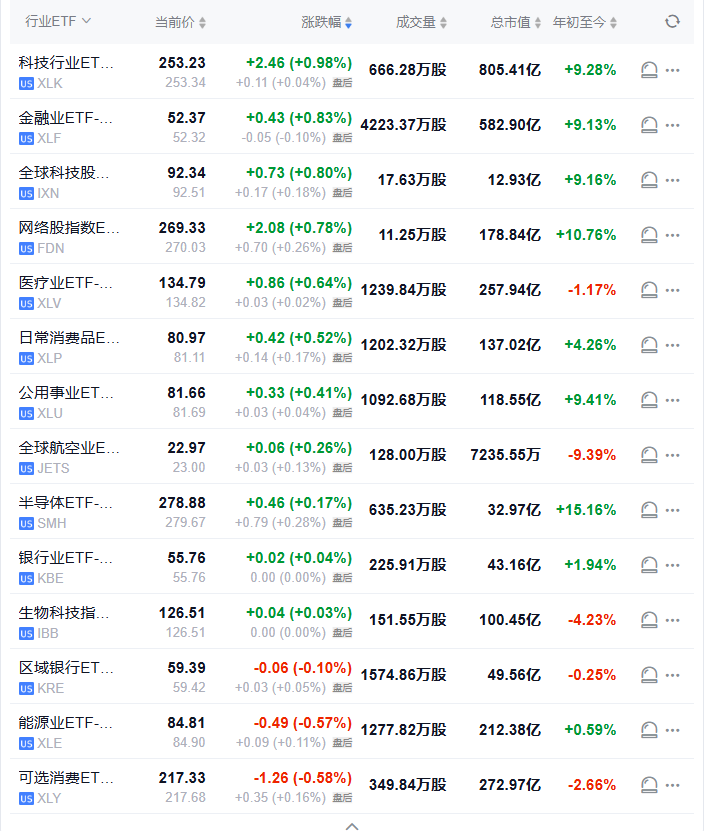The width and height of the screenshot is (705, 831).
Task: Set an alert bell for XLV
Action: tap(649, 290)
